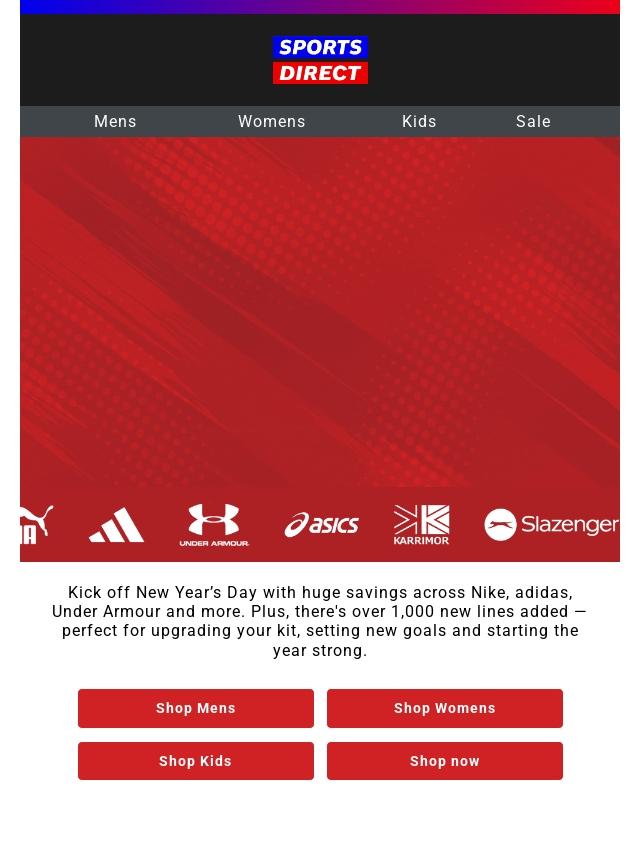This screenshot has height=854, width=640.
Task: Select Kids in the top menu
Action: [419, 121]
